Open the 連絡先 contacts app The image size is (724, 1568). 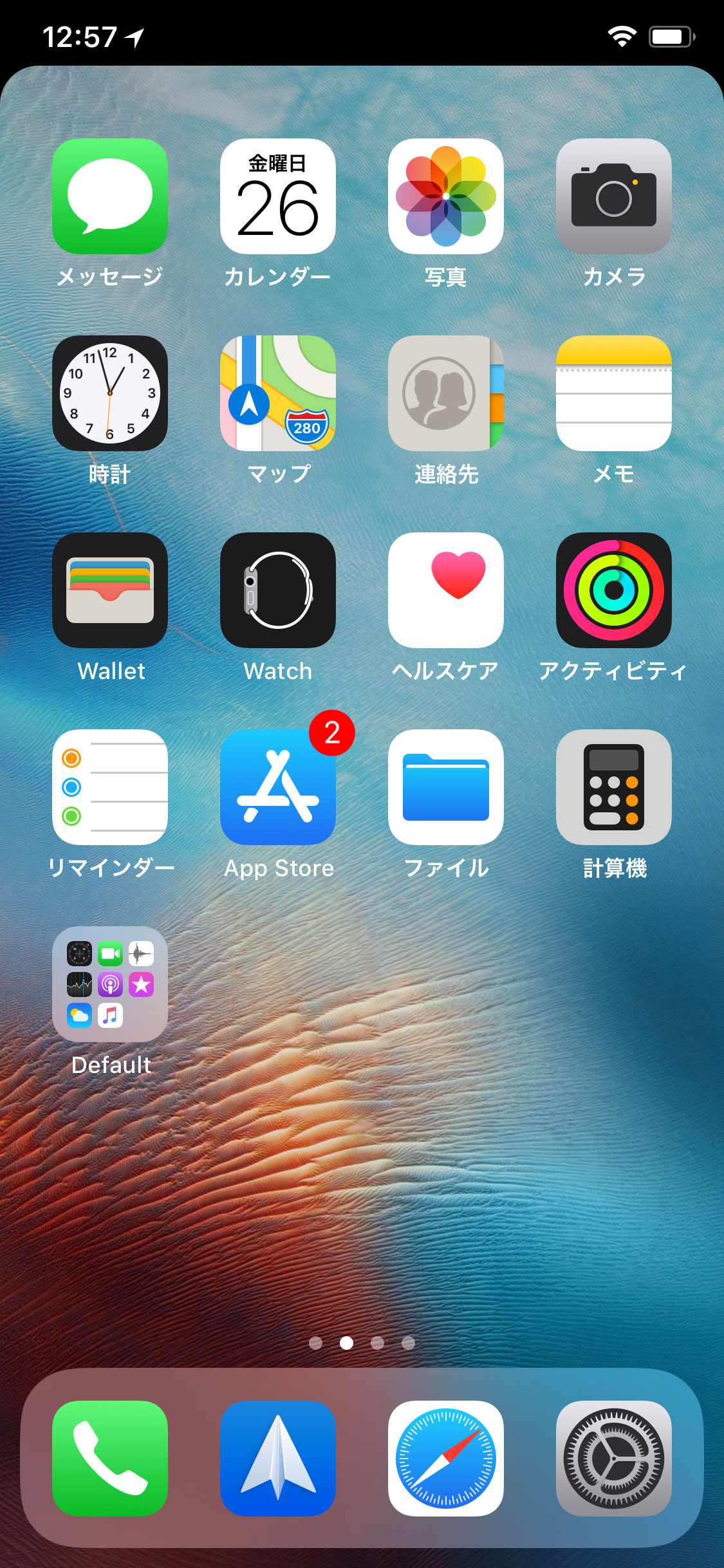click(x=446, y=393)
